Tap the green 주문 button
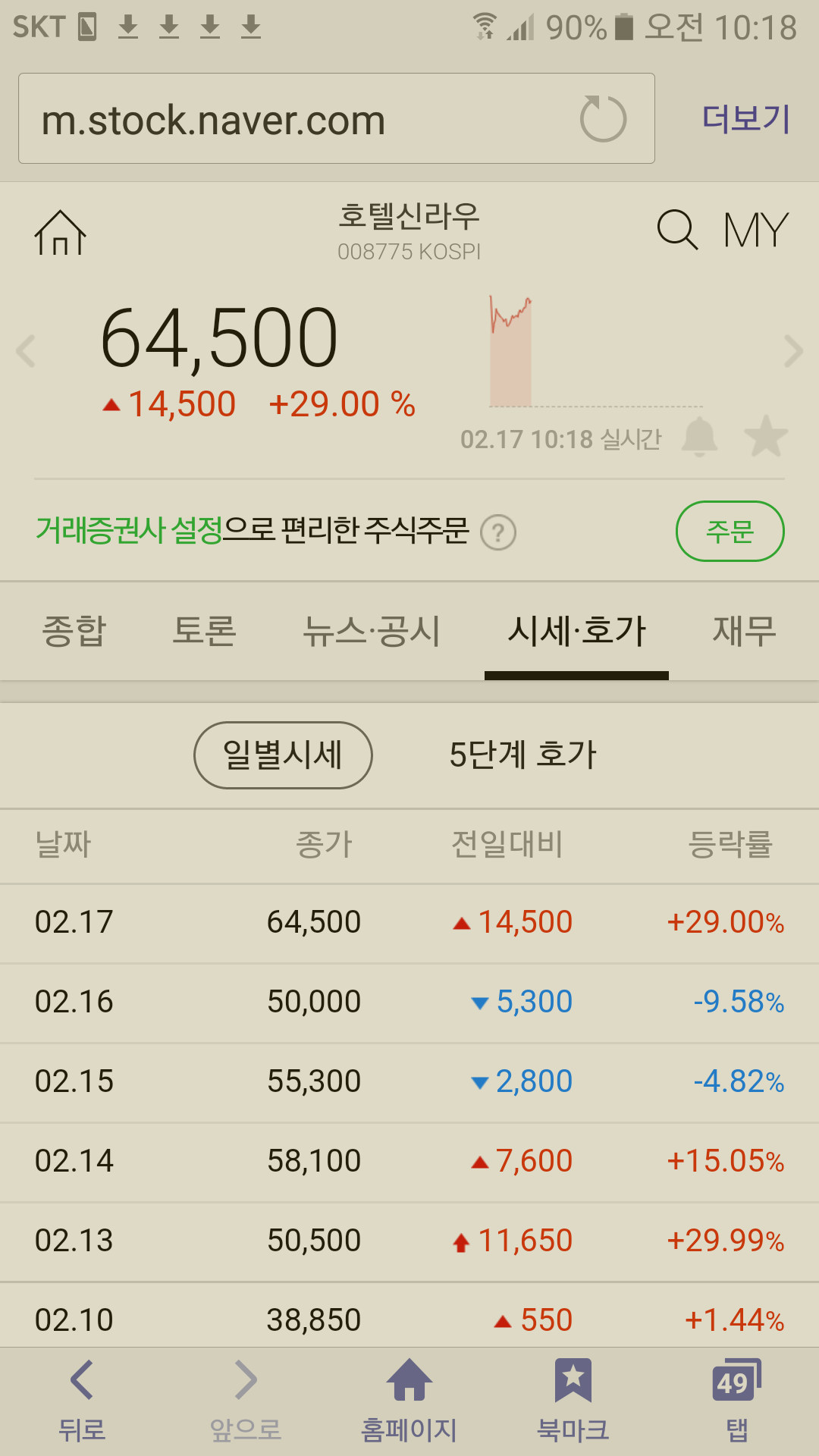Image resolution: width=819 pixels, height=1456 pixels. pos(730,531)
